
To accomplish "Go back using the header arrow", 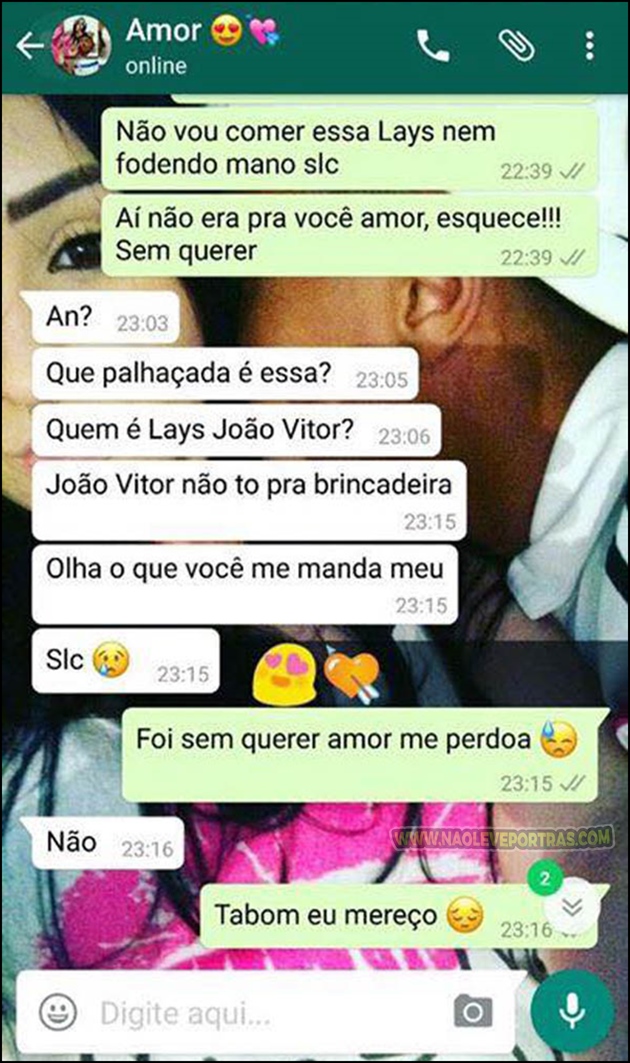I will (30, 46).
